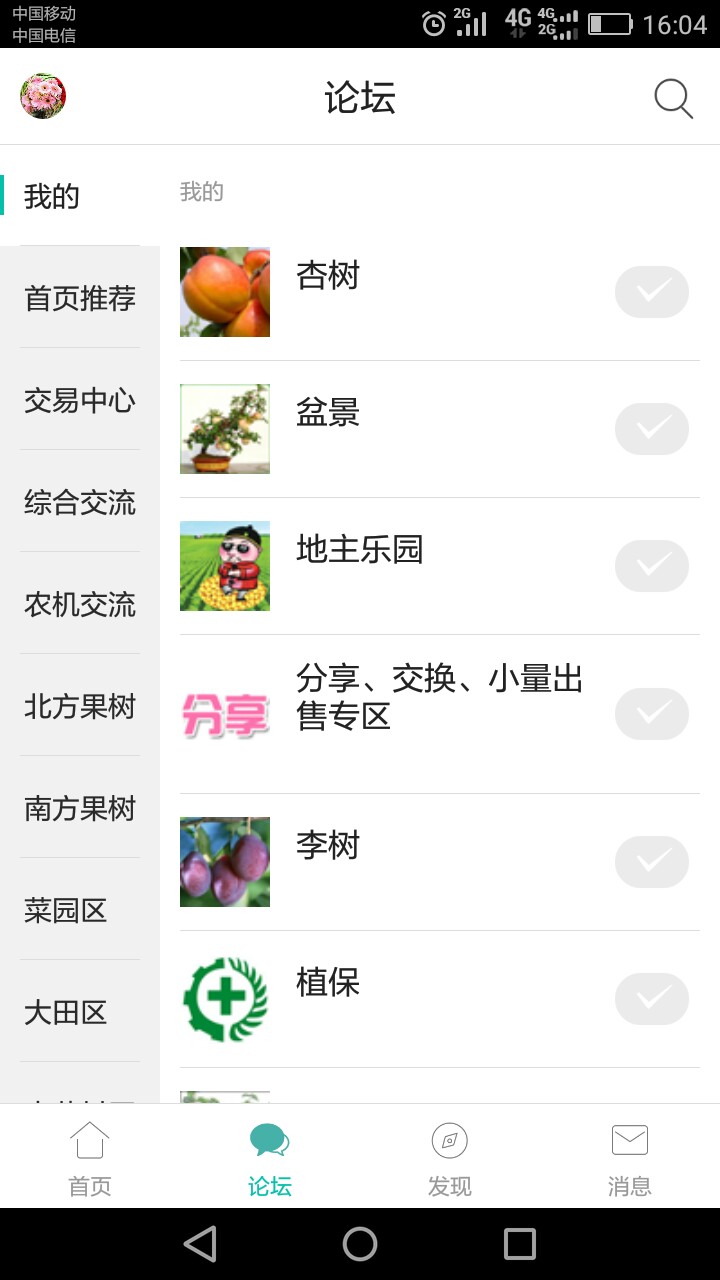Tap the system back button

point(200,1244)
